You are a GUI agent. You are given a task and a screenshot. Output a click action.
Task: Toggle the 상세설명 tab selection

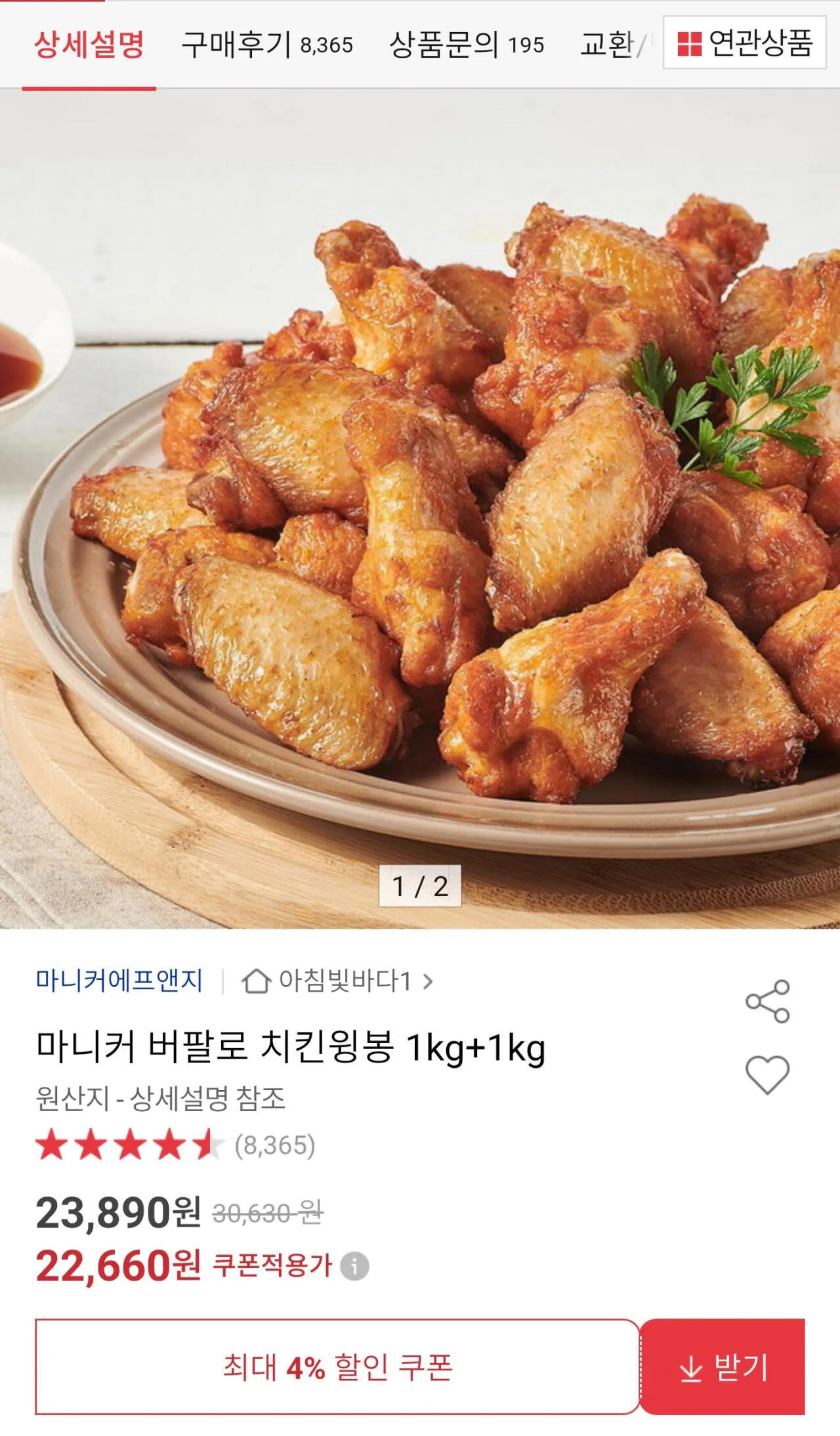coord(90,43)
